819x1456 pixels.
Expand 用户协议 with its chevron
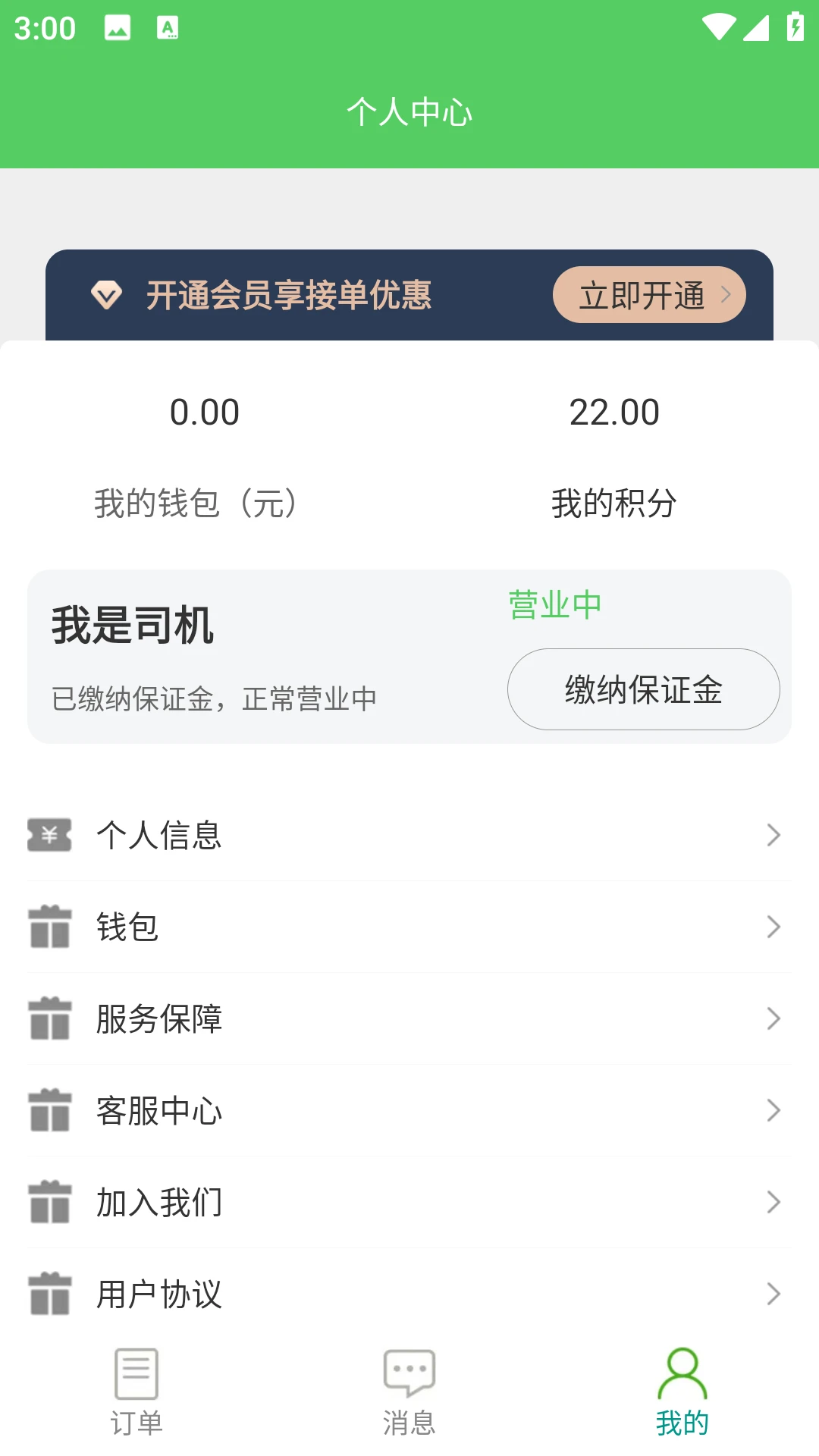click(773, 1294)
